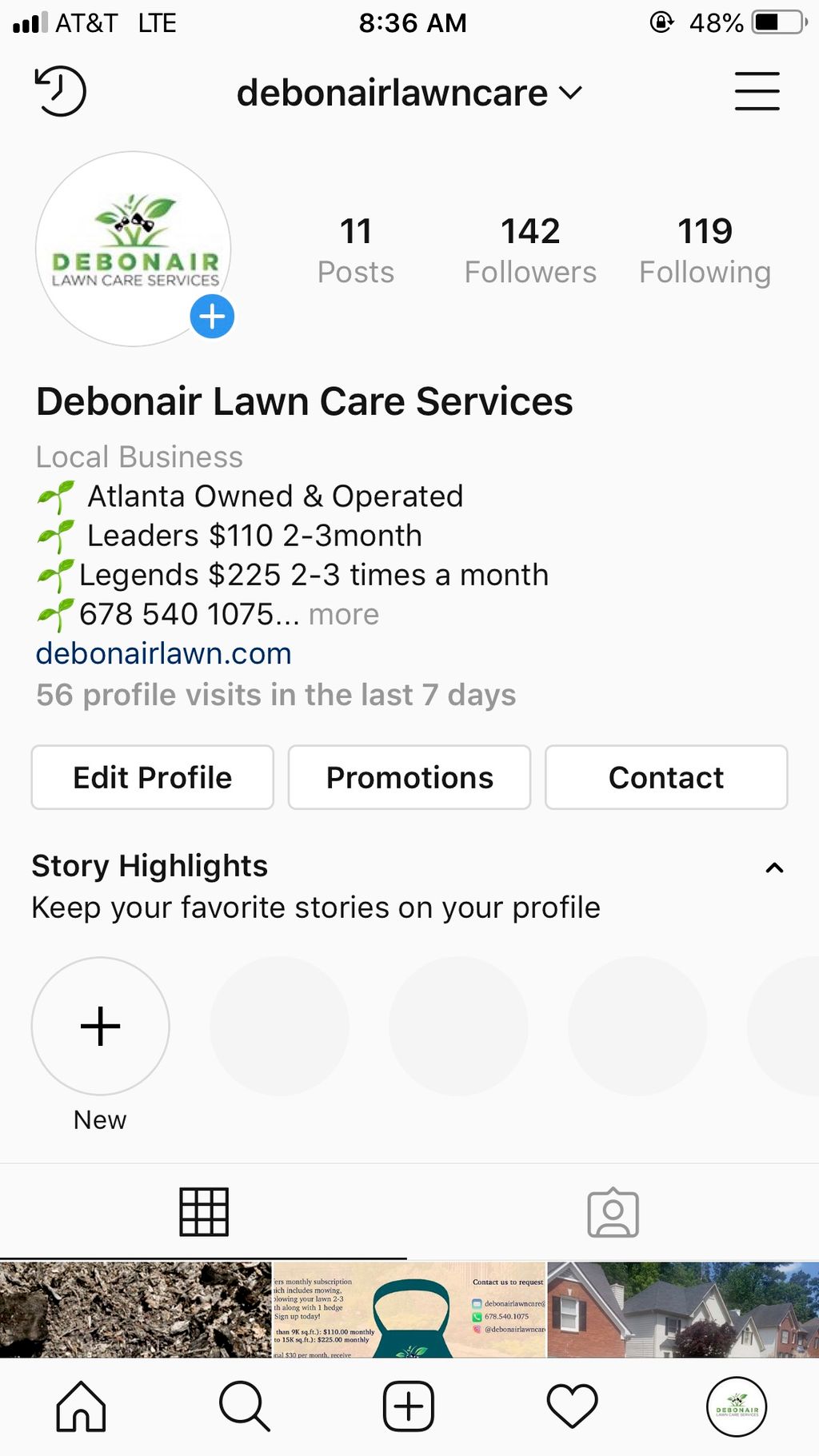
Task: Expand the bio with more
Action: [x=344, y=615]
